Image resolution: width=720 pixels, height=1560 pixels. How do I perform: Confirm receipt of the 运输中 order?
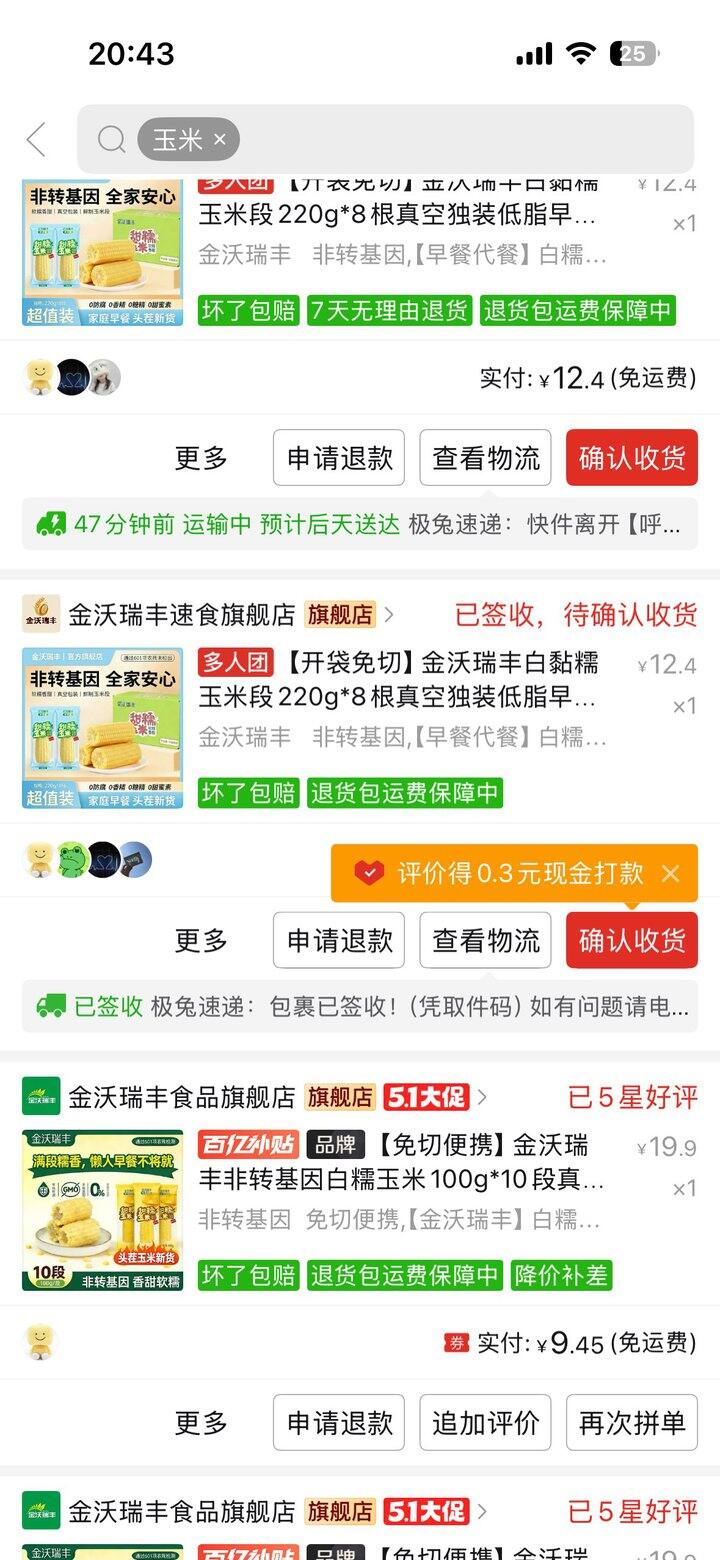point(631,458)
